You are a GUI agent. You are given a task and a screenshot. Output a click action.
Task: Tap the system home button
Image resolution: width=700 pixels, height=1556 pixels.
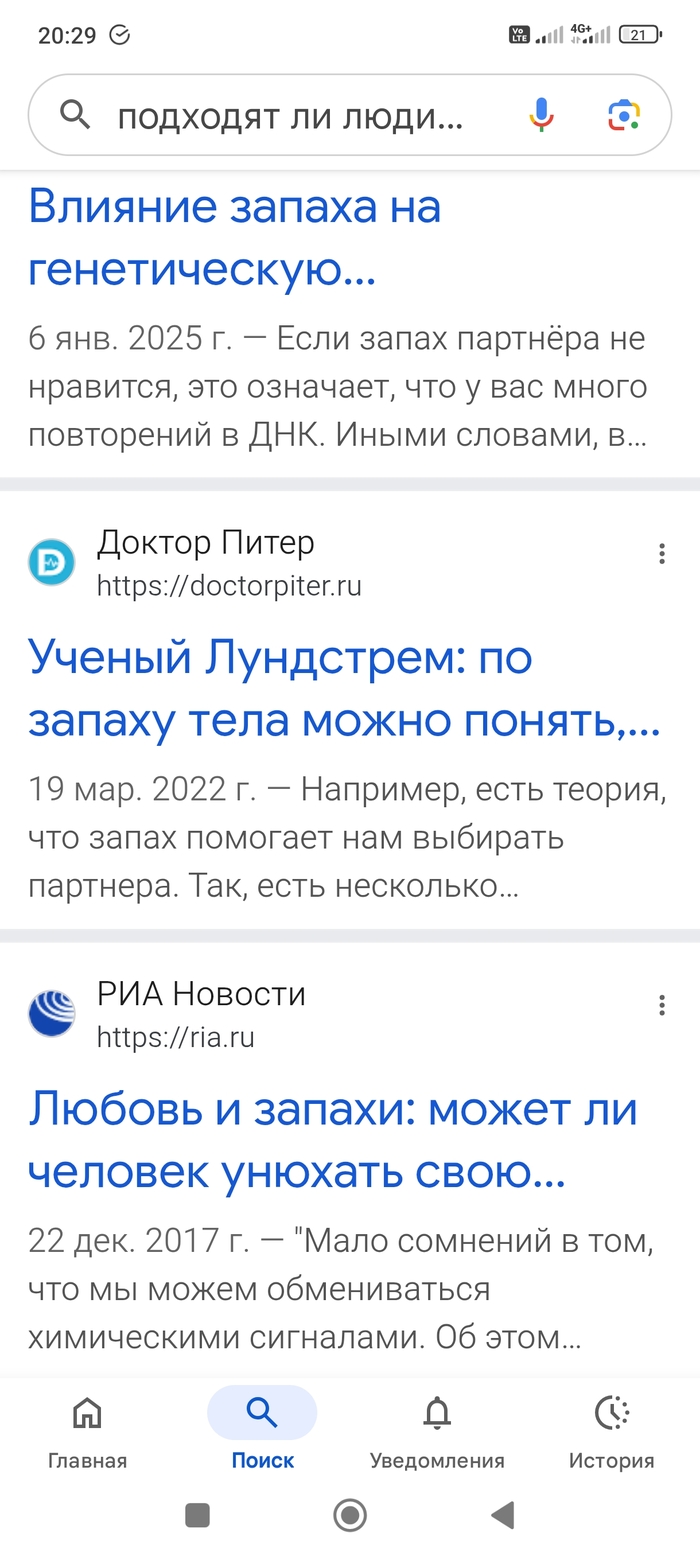tap(350, 1515)
